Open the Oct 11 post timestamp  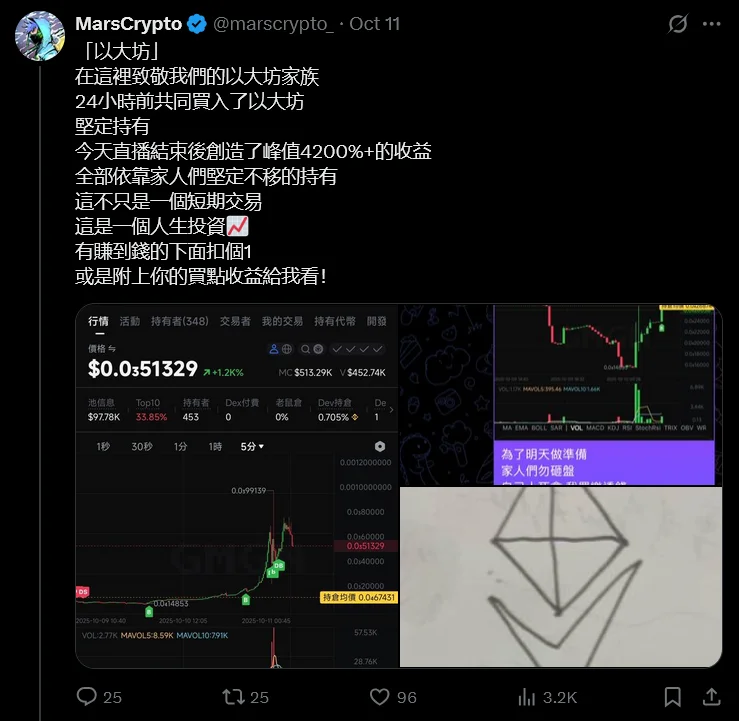[374, 24]
